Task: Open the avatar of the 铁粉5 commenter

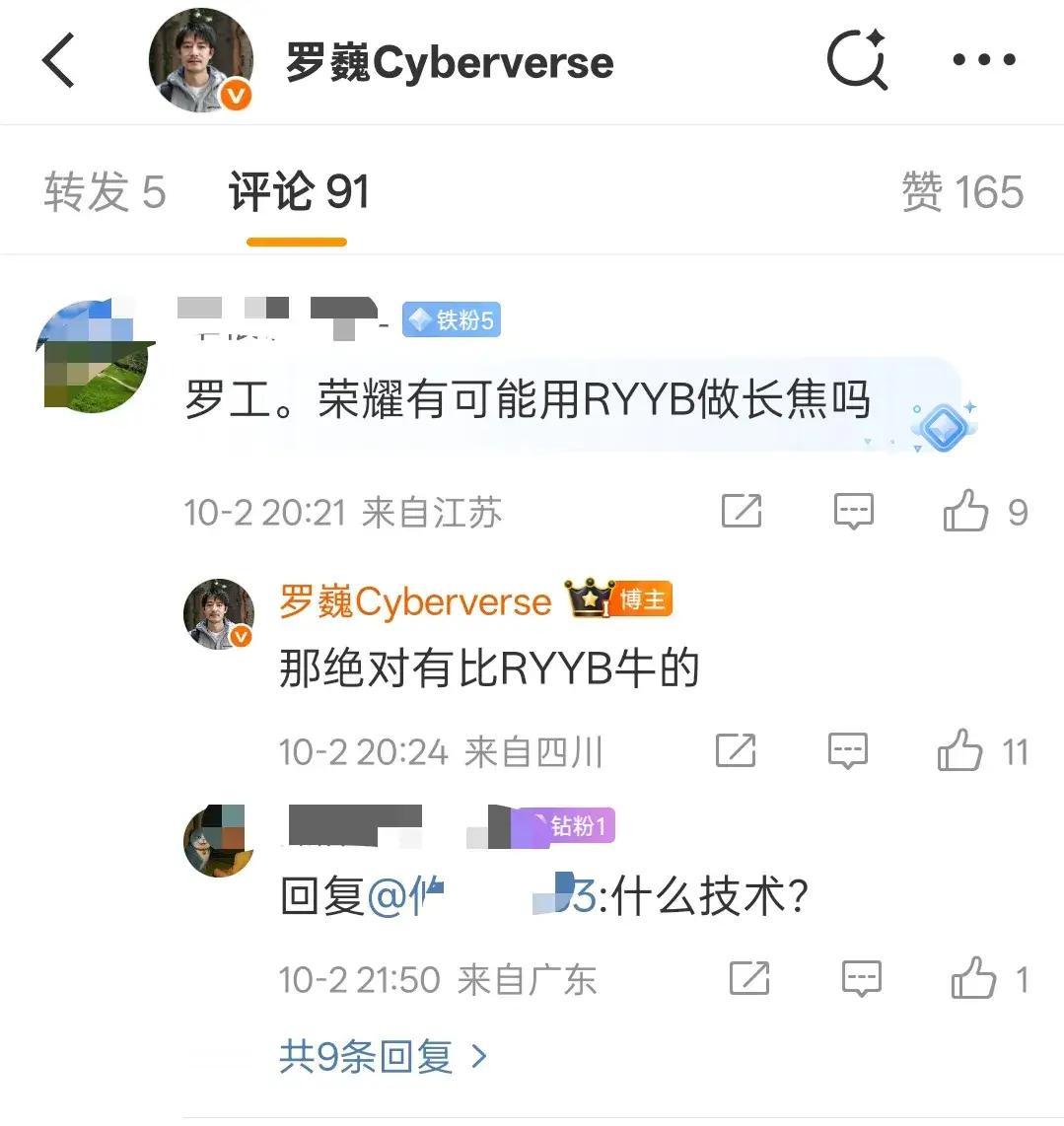Action: pyautogui.click(x=95, y=357)
